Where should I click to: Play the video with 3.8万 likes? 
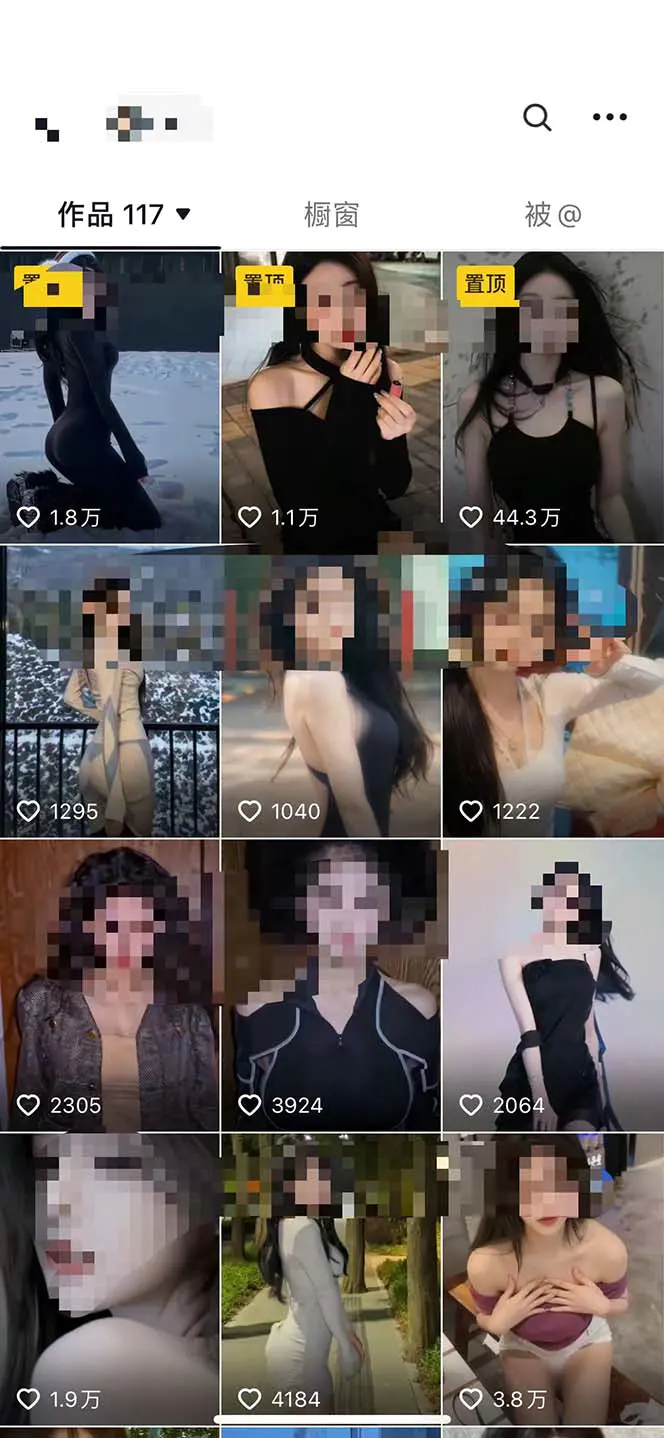coord(553,1278)
